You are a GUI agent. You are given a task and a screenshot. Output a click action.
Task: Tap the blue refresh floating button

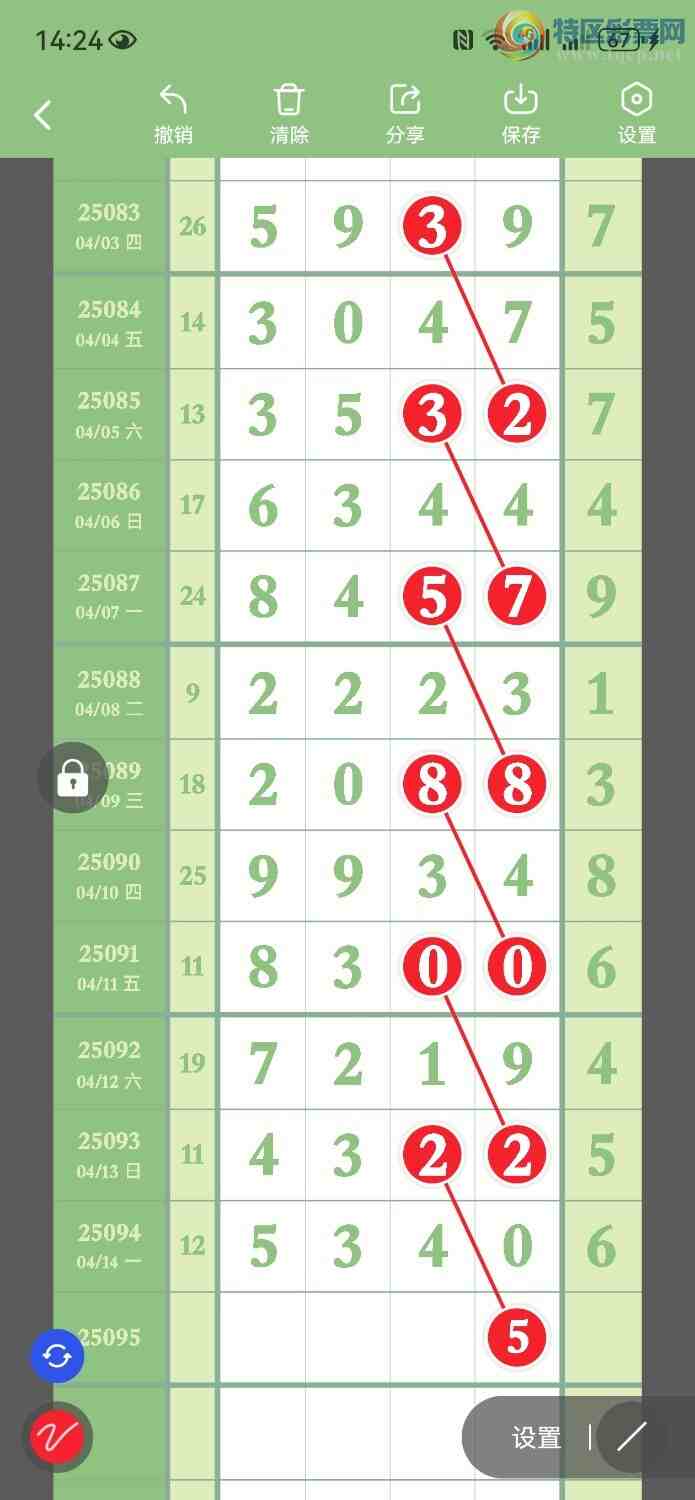pyautogui.click(x=57, y=1356)
